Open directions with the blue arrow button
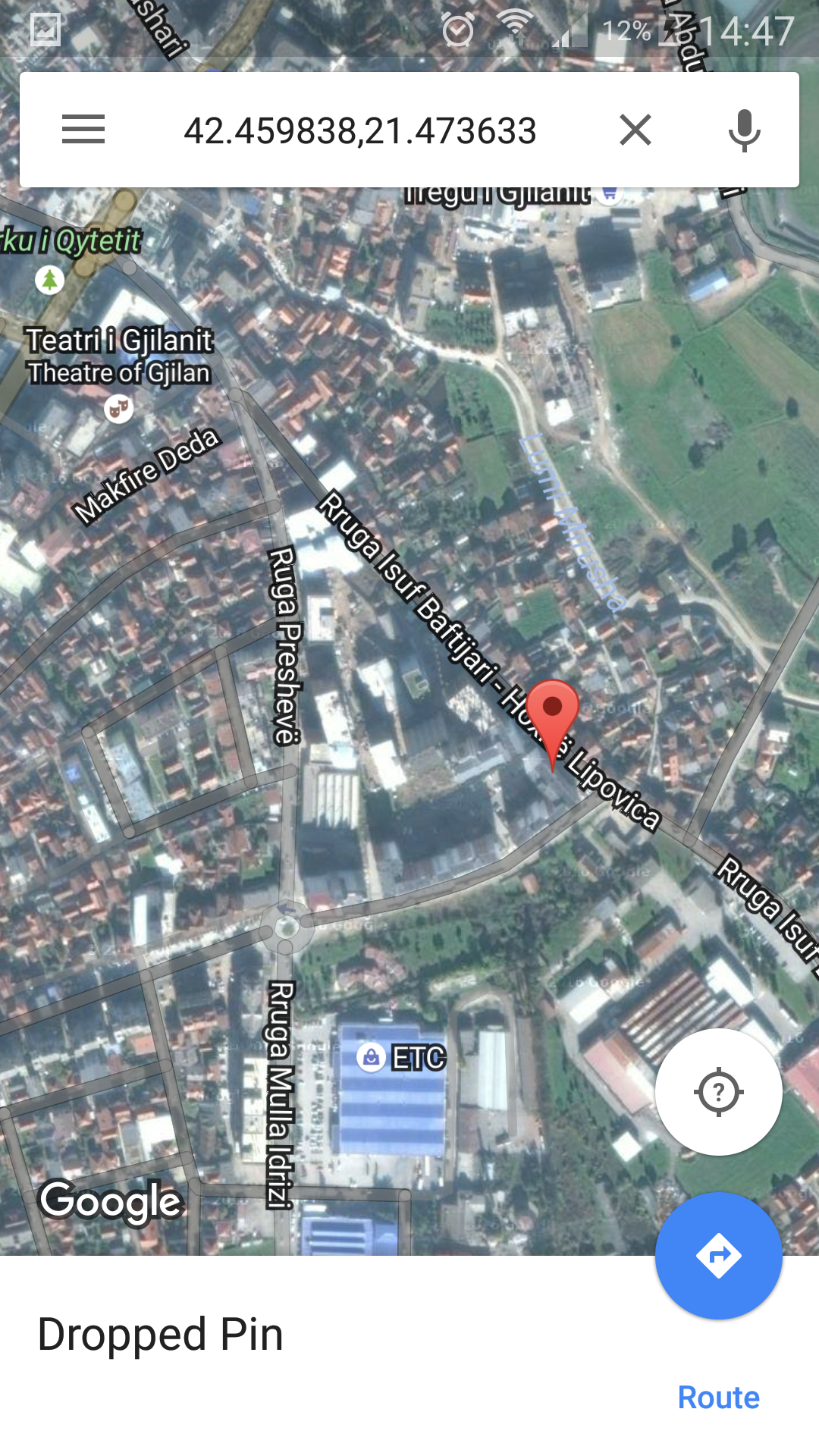This screenshot has height=1456, width=819. point(718,1256)
